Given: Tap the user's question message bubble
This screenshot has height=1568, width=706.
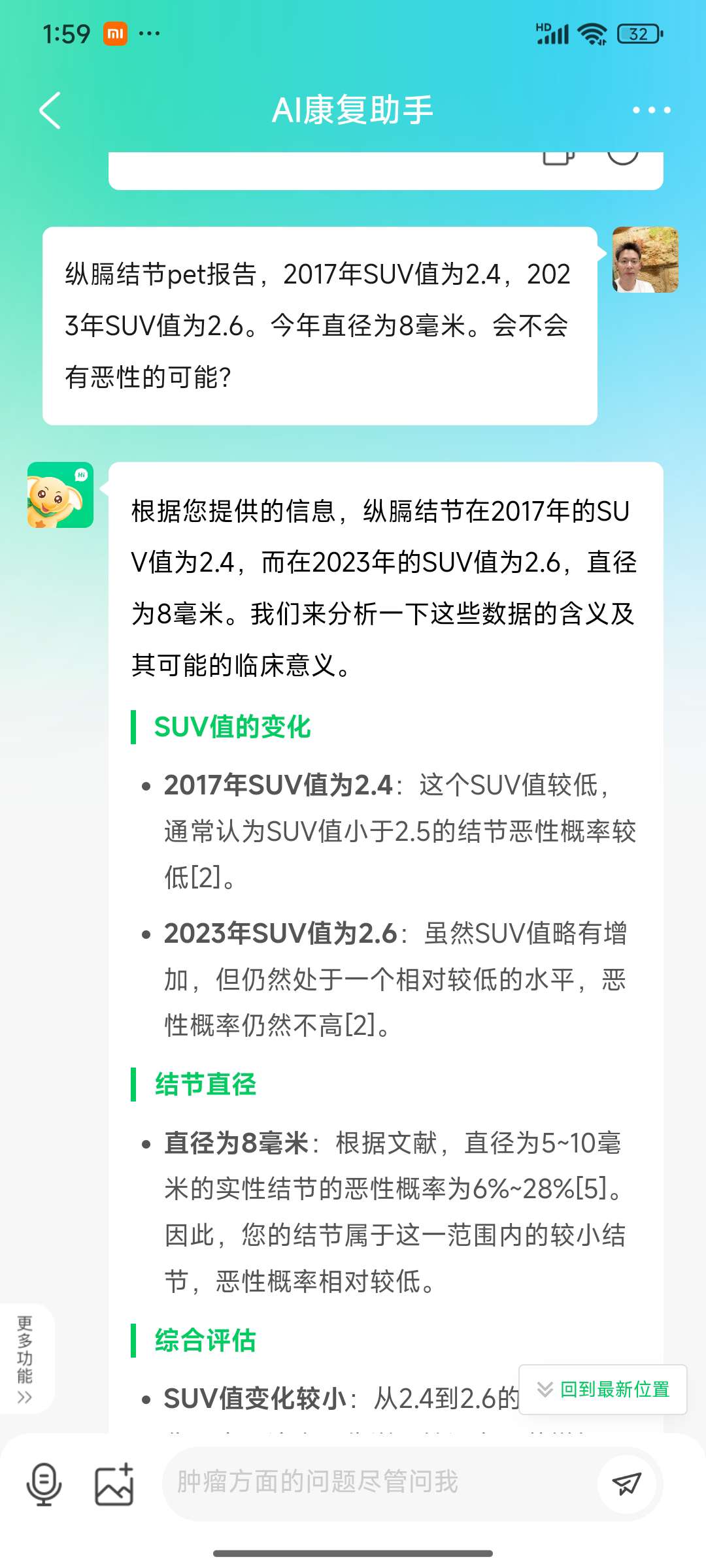Looking at the screenshot, I should (x=320, y=325).
